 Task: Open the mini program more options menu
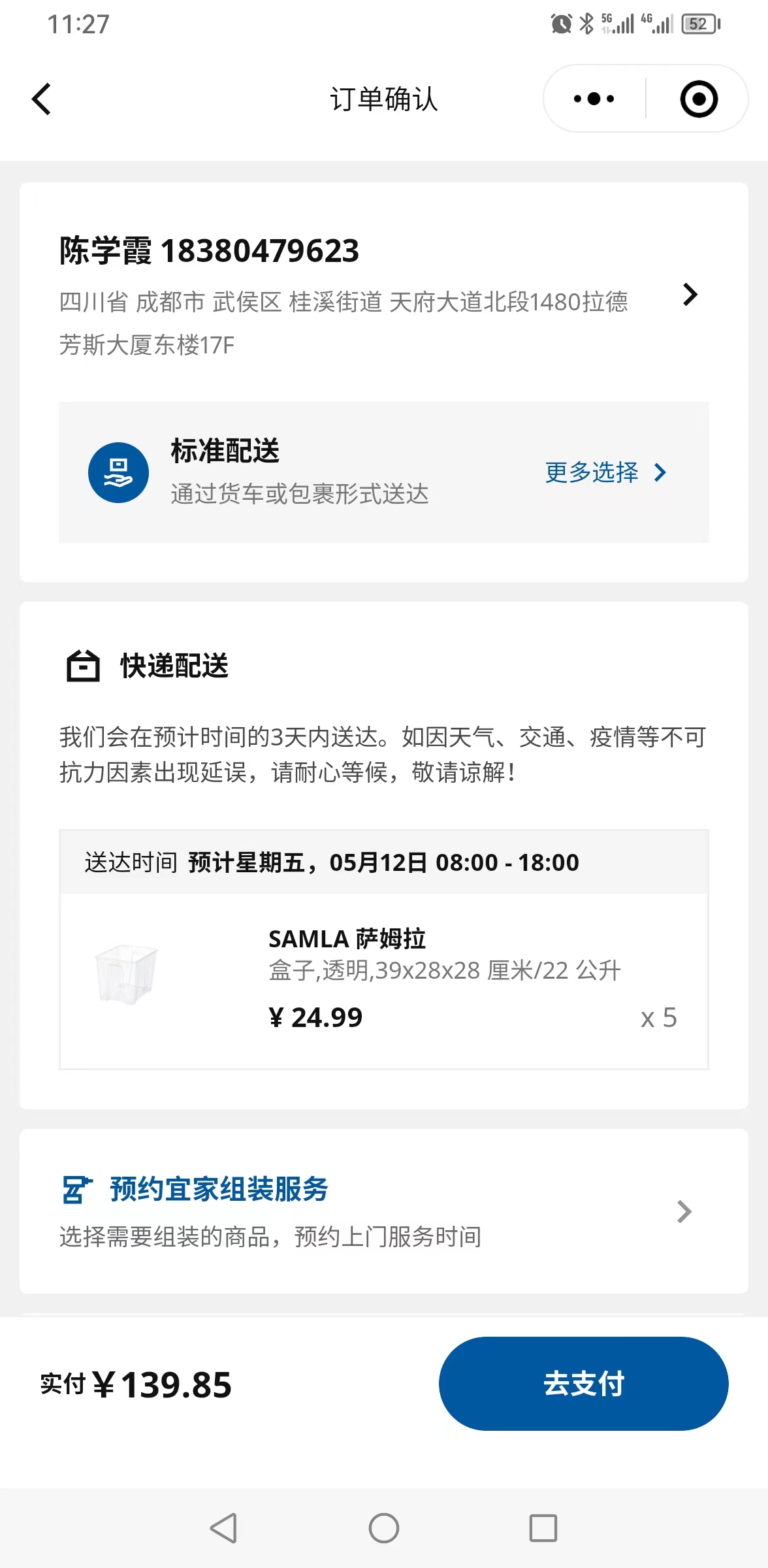click(594, 99)
